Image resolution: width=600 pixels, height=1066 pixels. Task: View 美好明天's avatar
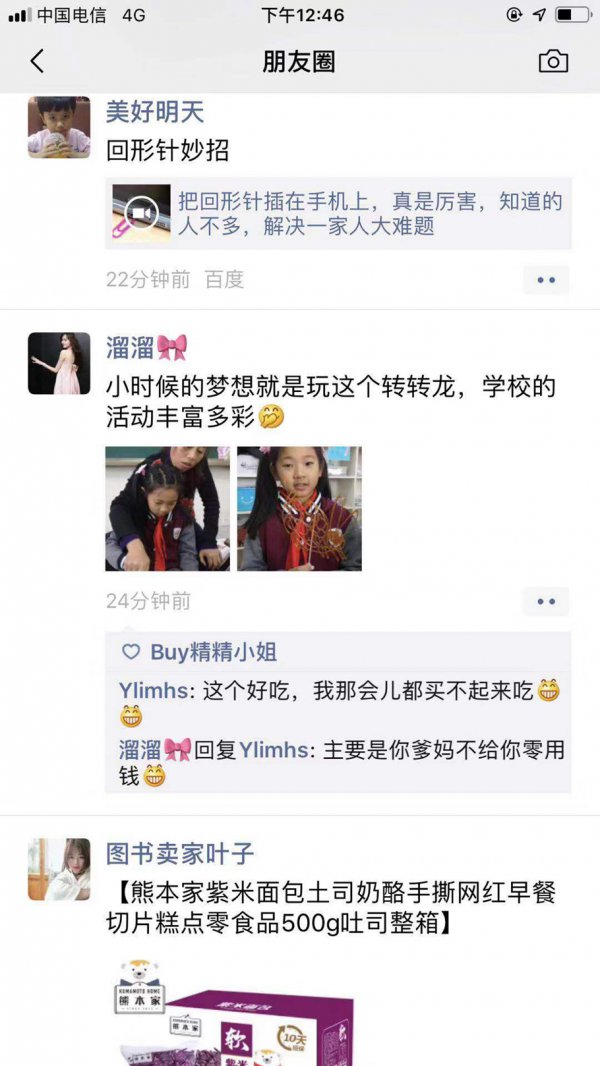[59, 127]
